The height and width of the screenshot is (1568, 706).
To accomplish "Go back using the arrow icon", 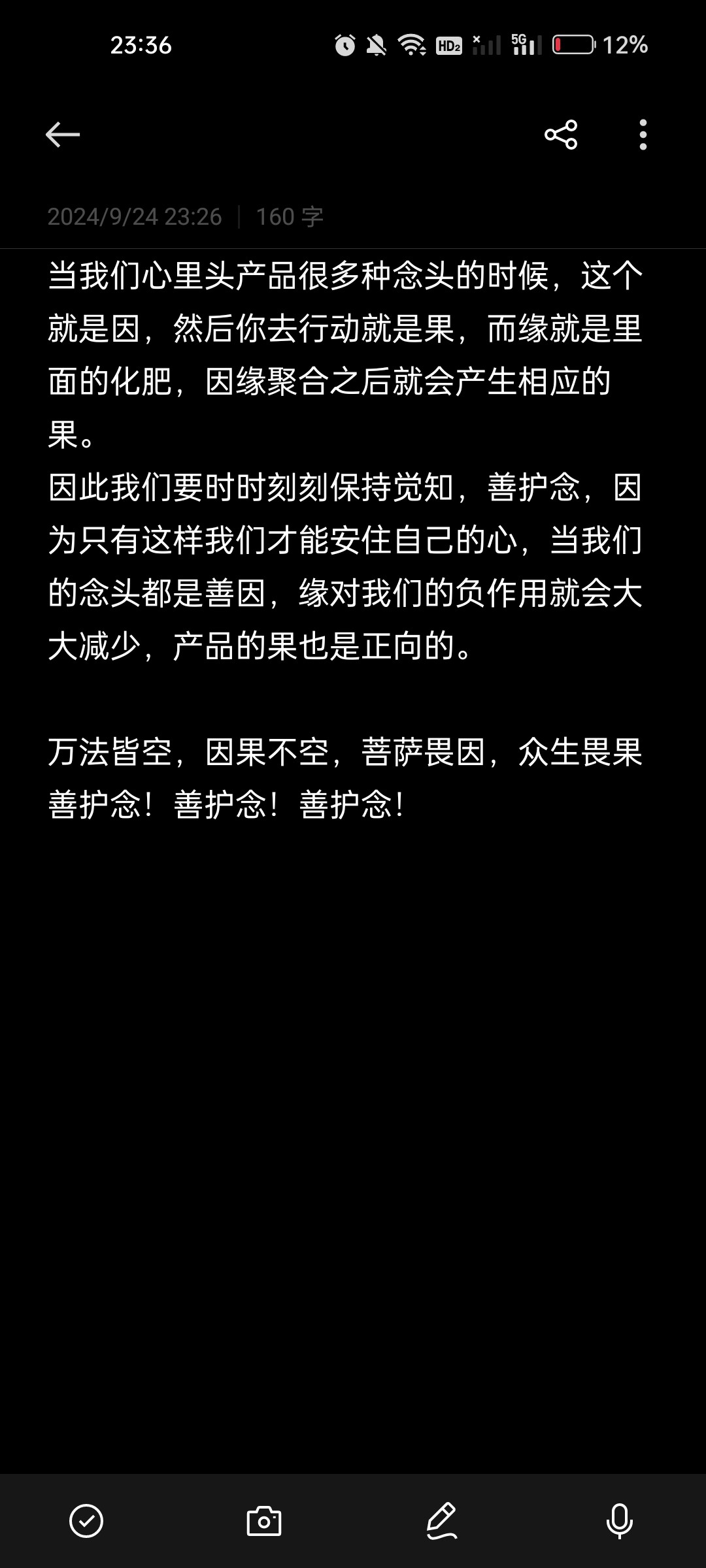I will click(x=63, y=135).
